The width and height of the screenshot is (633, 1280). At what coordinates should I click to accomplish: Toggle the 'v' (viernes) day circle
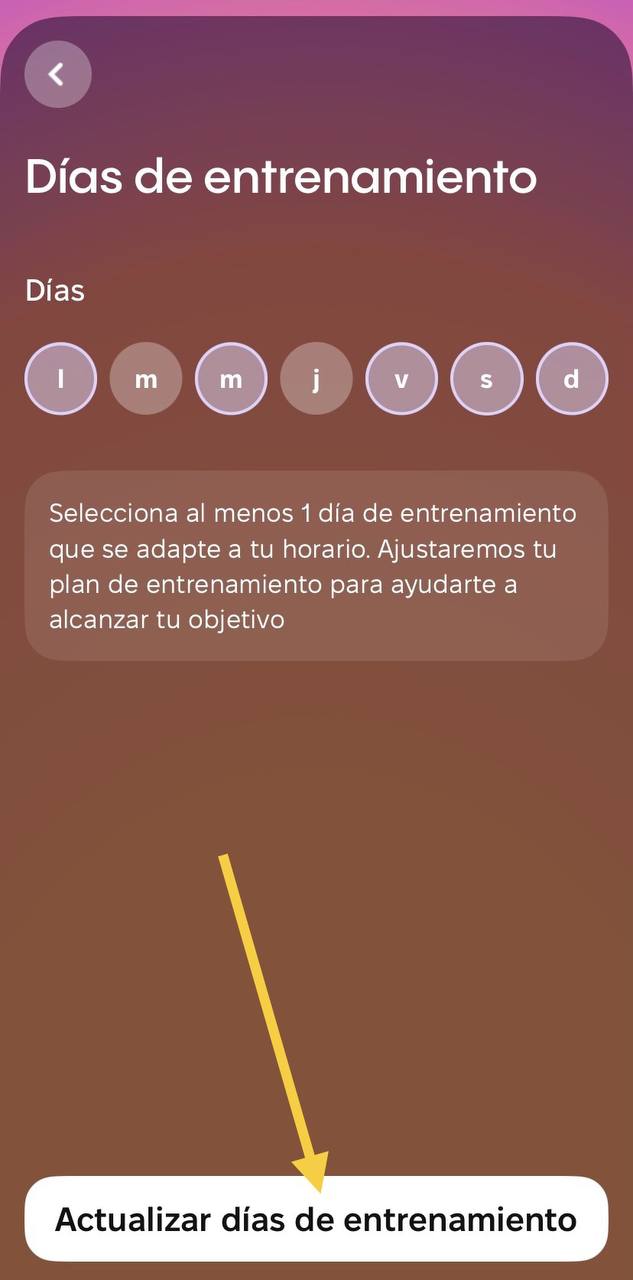pyautogui.click(x=401, y=379)
